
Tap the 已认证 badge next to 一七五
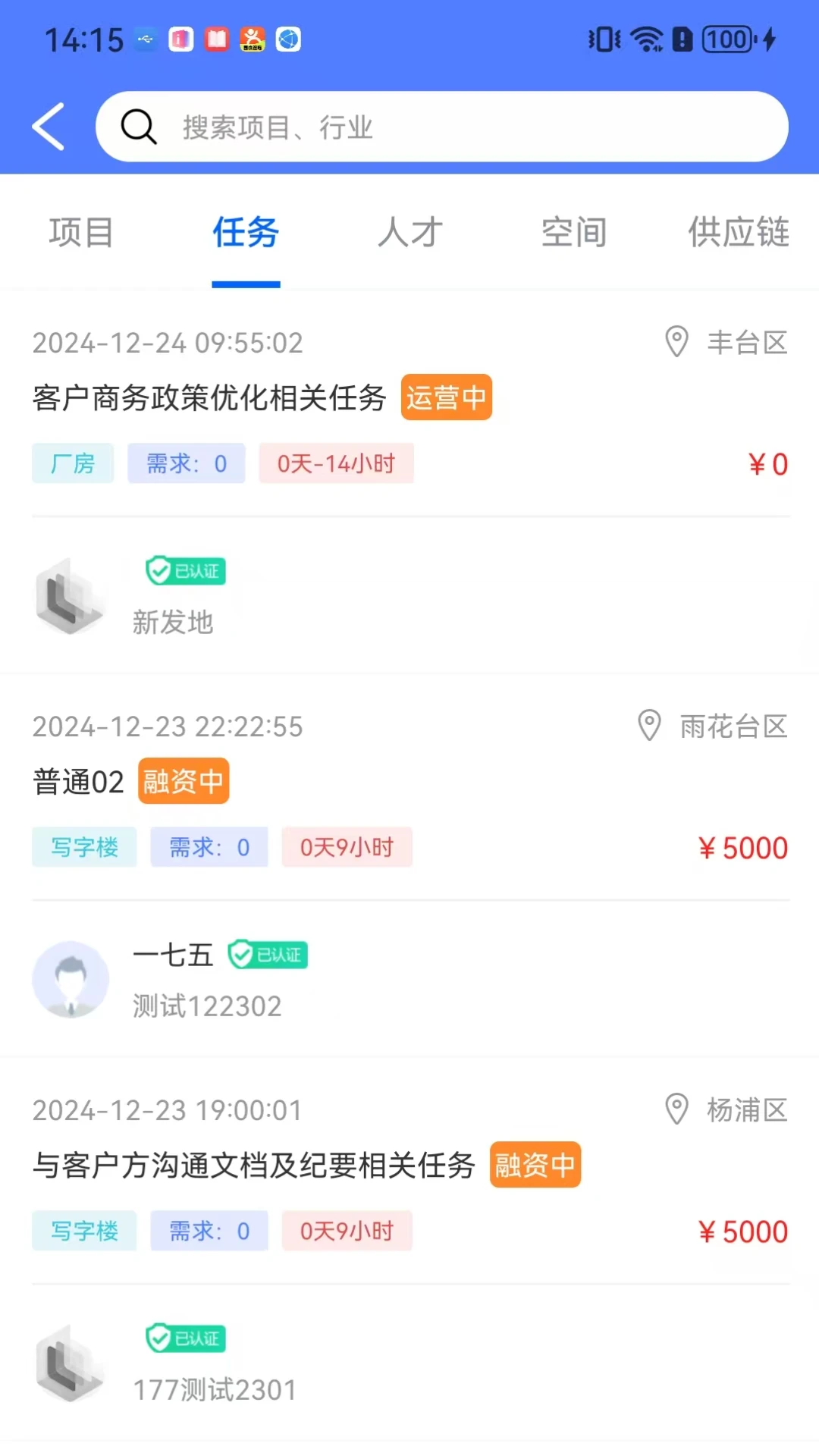pyautogui.click(x=267, y=955)
